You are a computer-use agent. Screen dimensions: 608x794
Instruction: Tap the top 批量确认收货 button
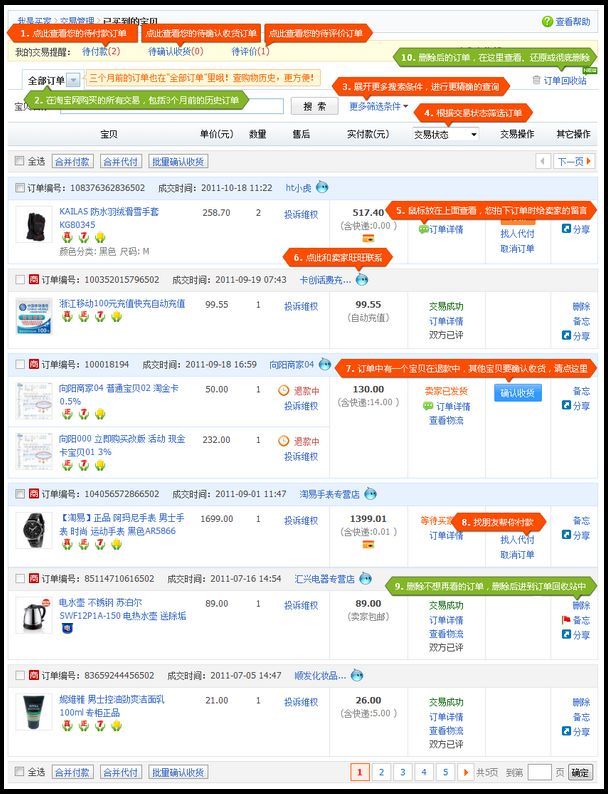click(178, 161)
